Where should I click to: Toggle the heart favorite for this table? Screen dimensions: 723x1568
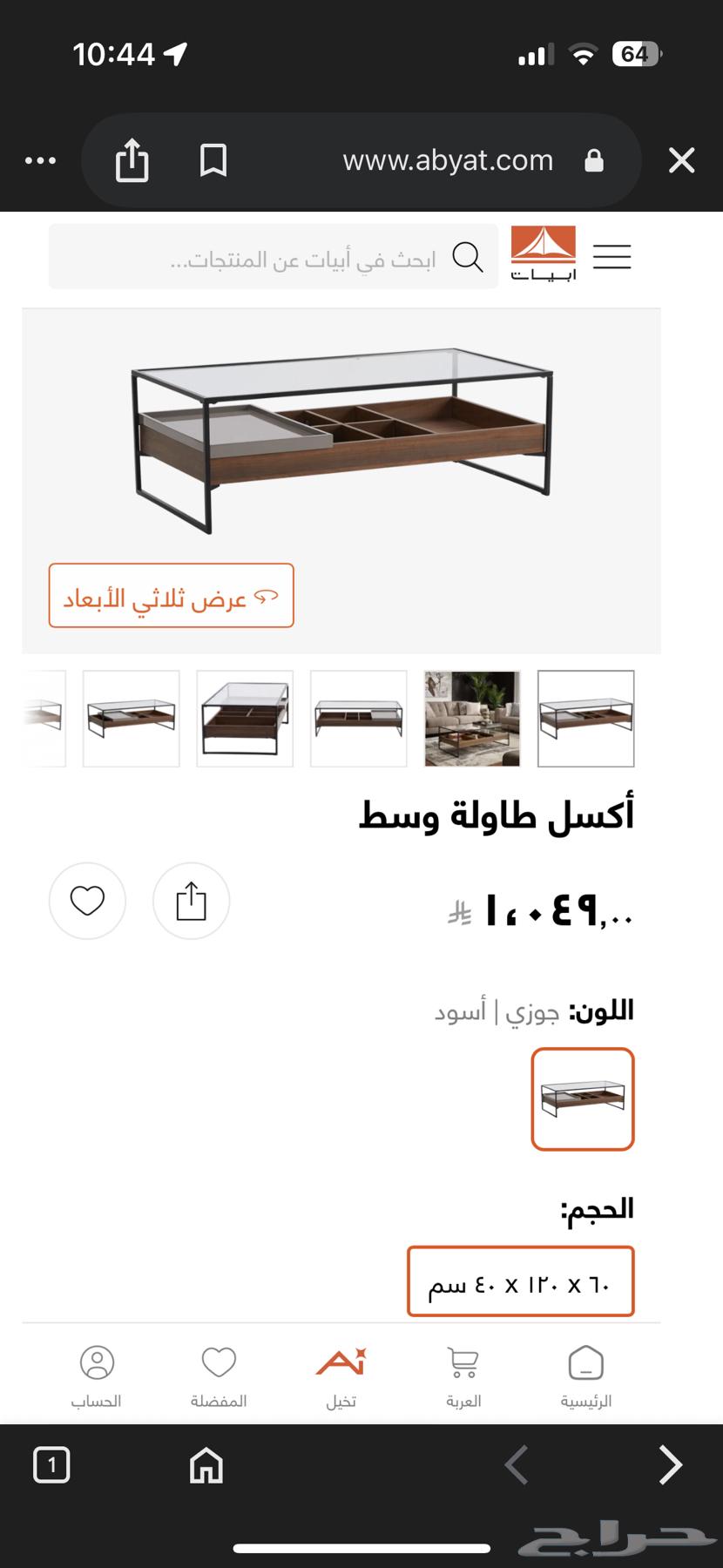pyautogui.click(x=87, y=902)
